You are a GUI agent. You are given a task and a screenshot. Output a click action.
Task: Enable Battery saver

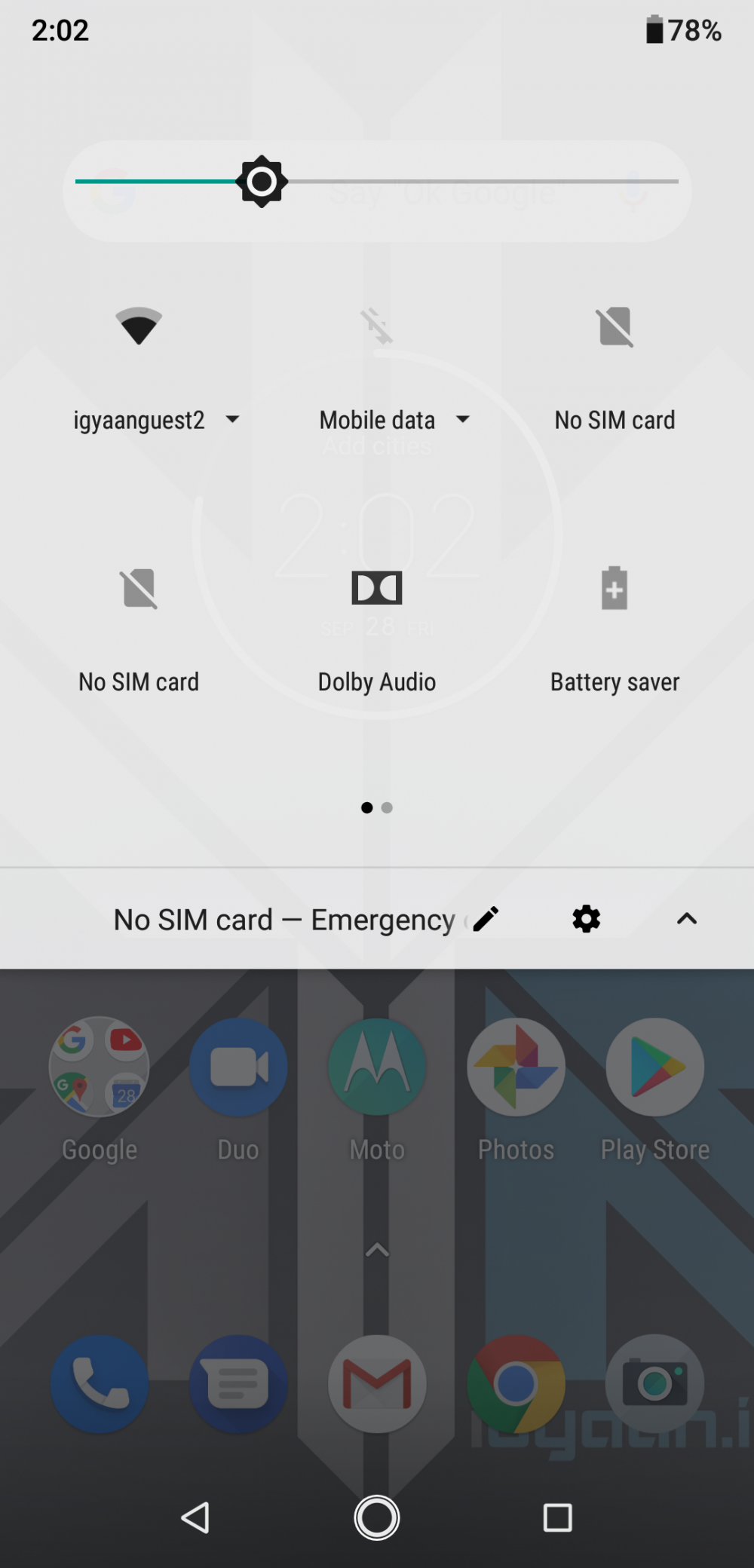coord(615,589)
